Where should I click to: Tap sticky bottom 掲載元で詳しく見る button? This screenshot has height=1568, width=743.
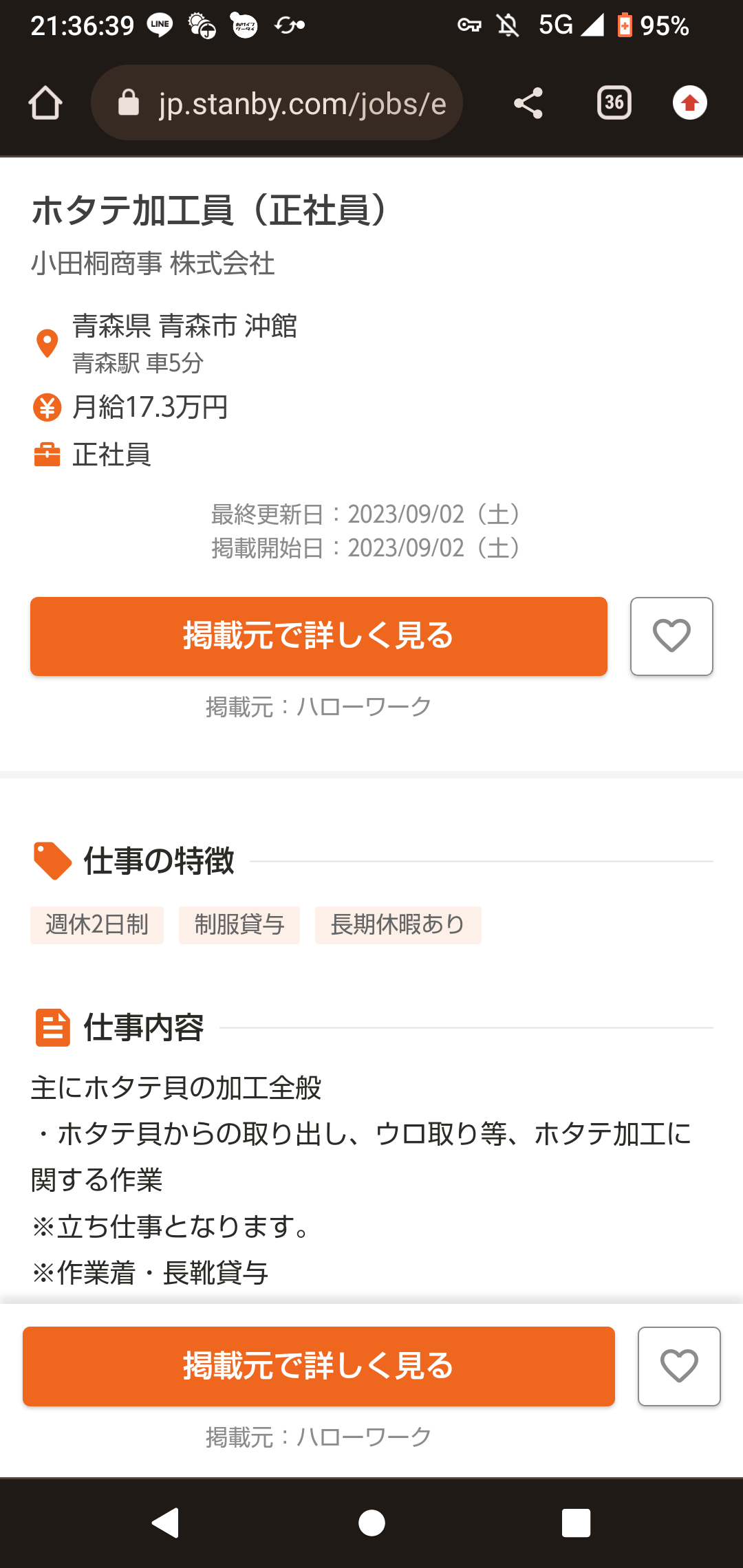pyautogui.click(x=319, y=1366)
